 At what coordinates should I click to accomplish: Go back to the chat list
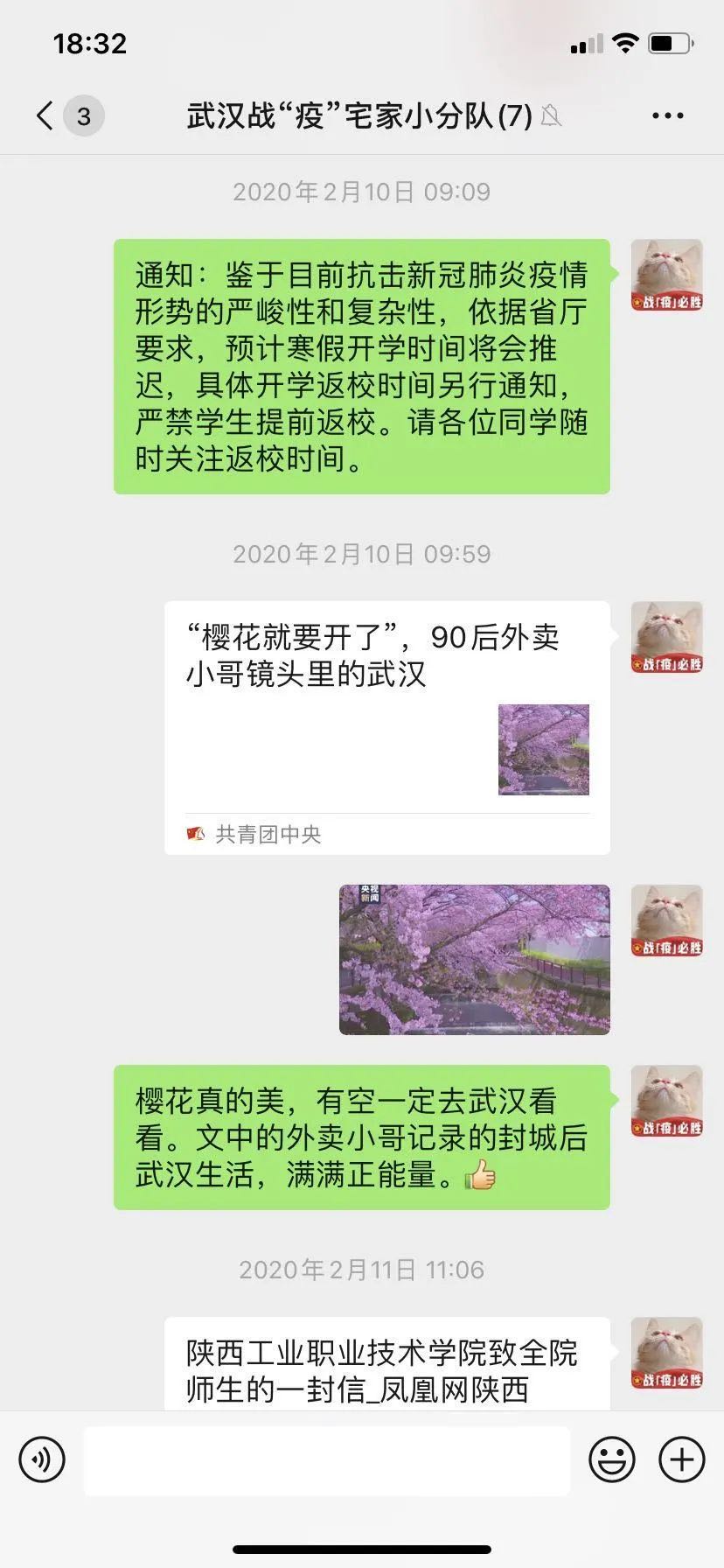point(45,115)
